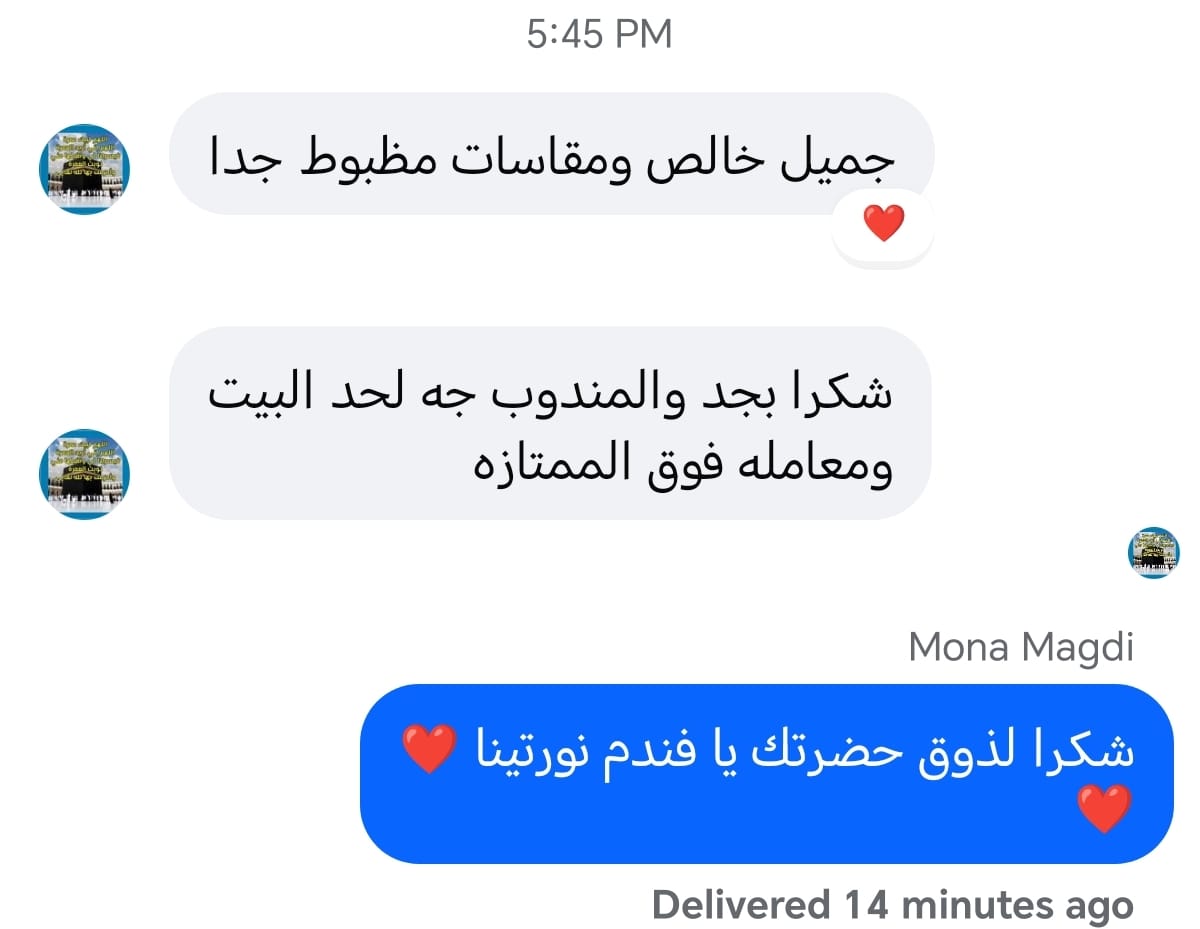Open the heart reaction on the first message
Image resolution: width=1200 pixels, height=929 pixels.
(883, 224)
